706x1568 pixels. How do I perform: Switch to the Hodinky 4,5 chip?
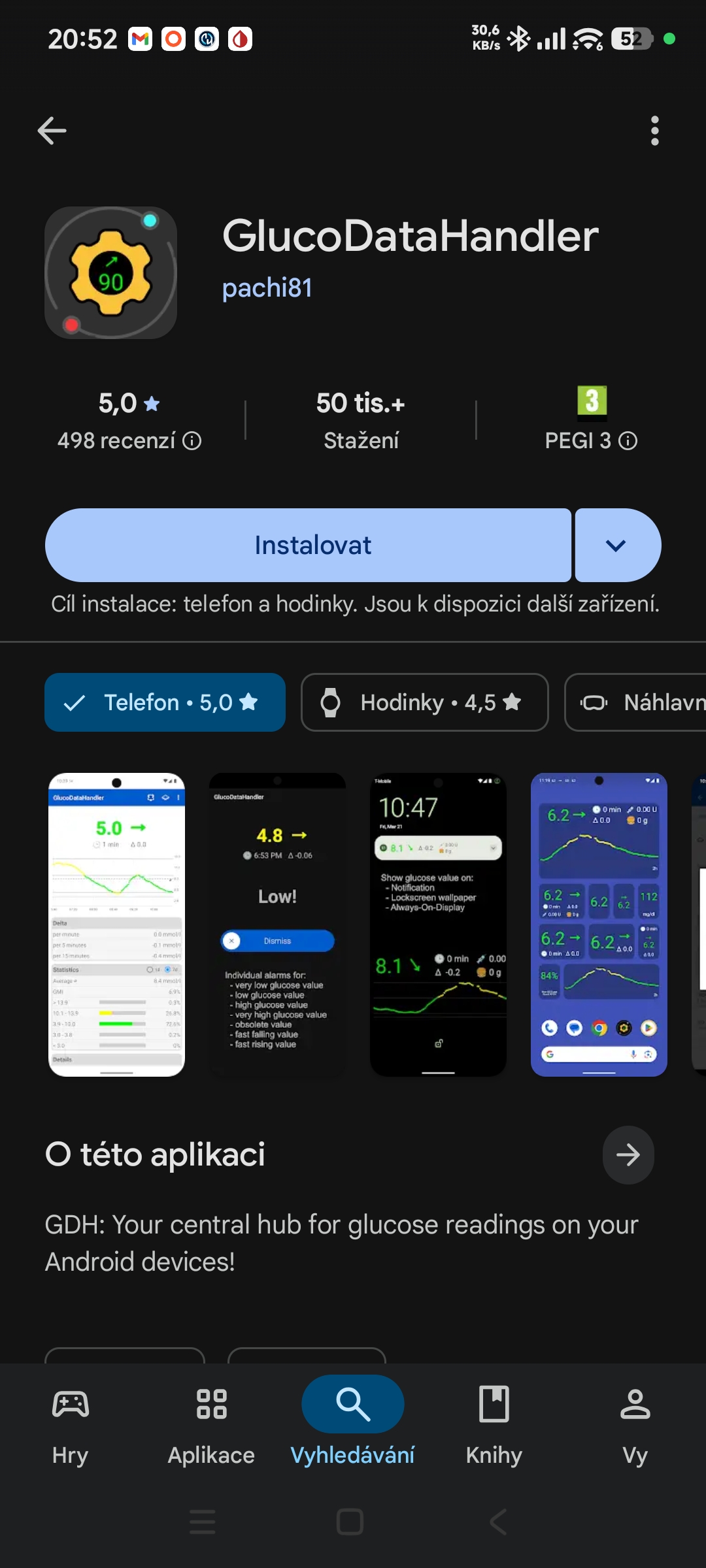[424, 702]
